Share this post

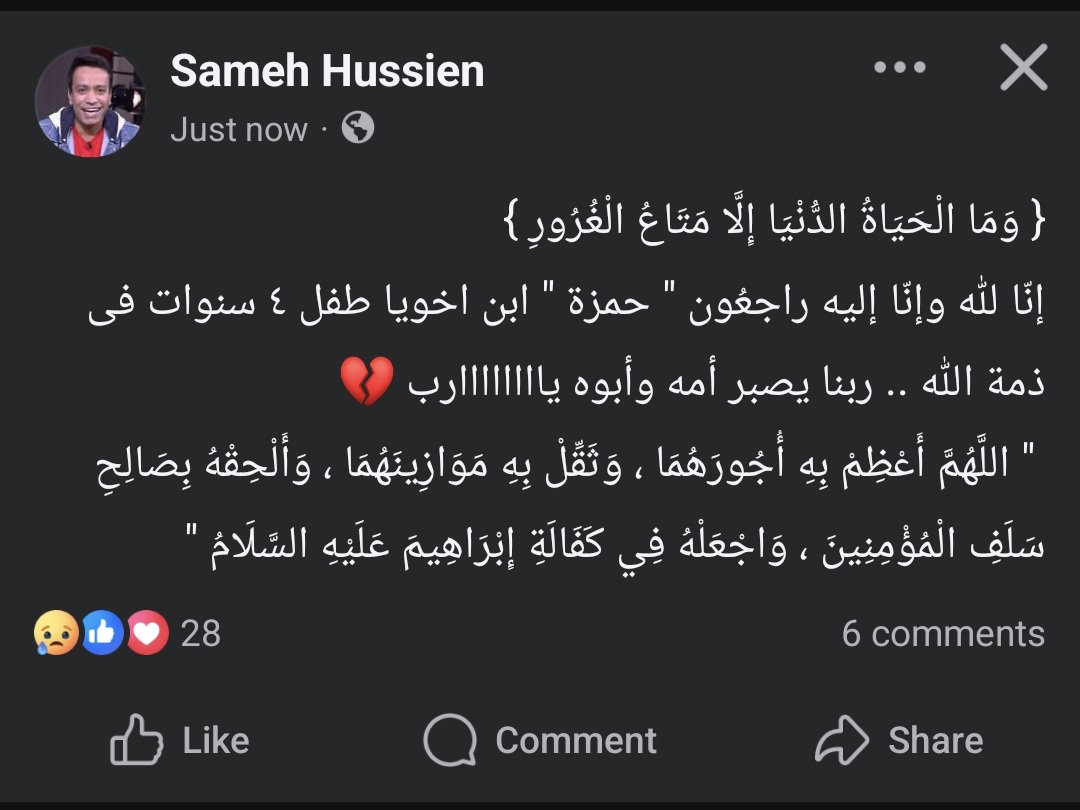(x=898, y=741)
